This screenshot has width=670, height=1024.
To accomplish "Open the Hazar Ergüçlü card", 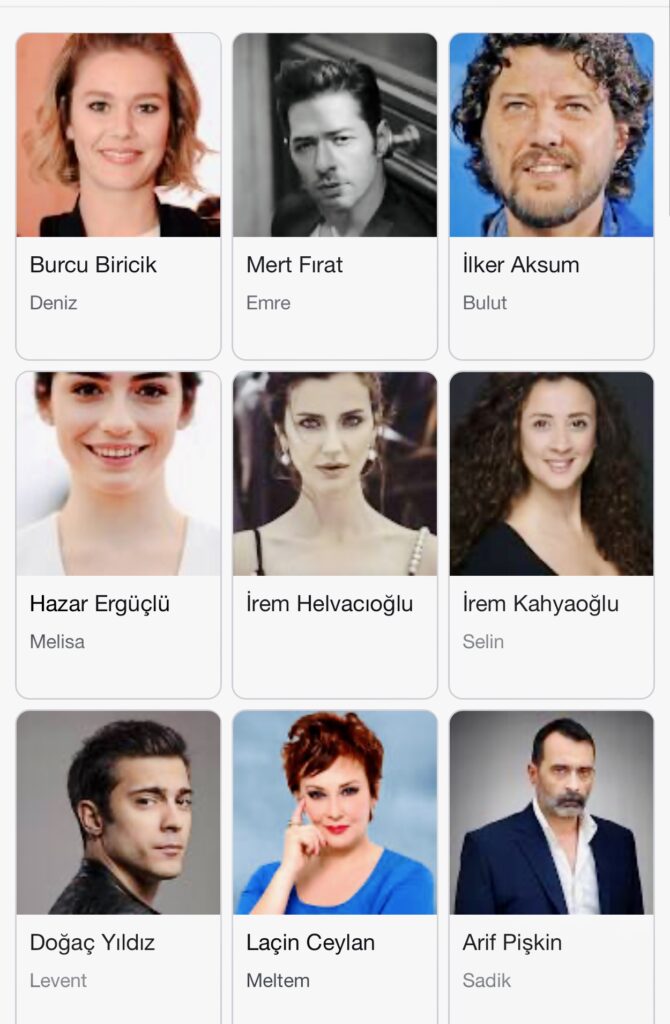I will click(x=118, y=534).
